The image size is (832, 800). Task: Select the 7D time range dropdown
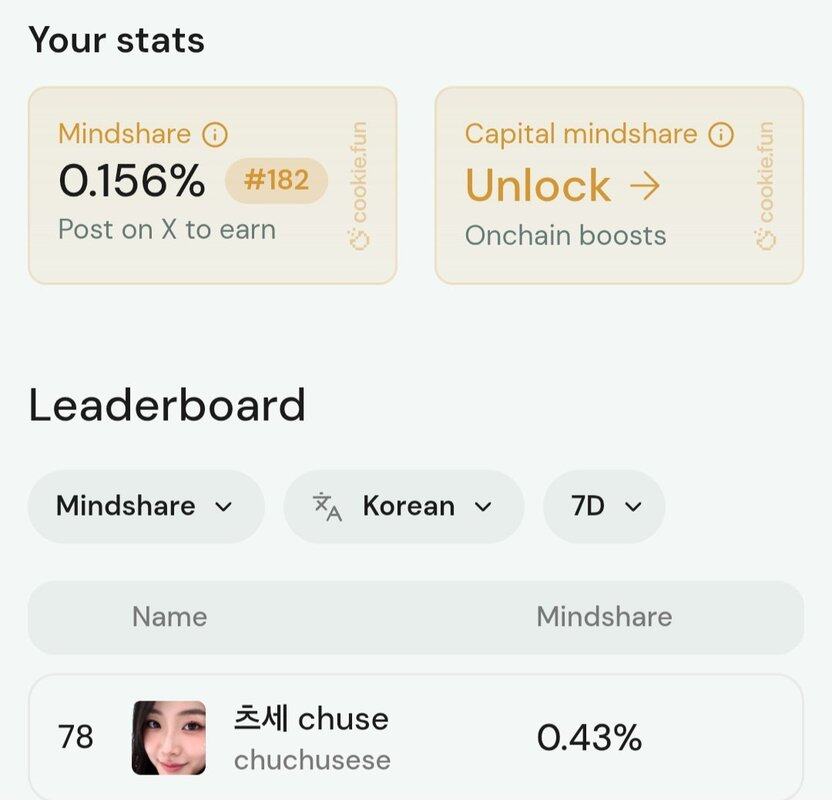tap(604, 506)
